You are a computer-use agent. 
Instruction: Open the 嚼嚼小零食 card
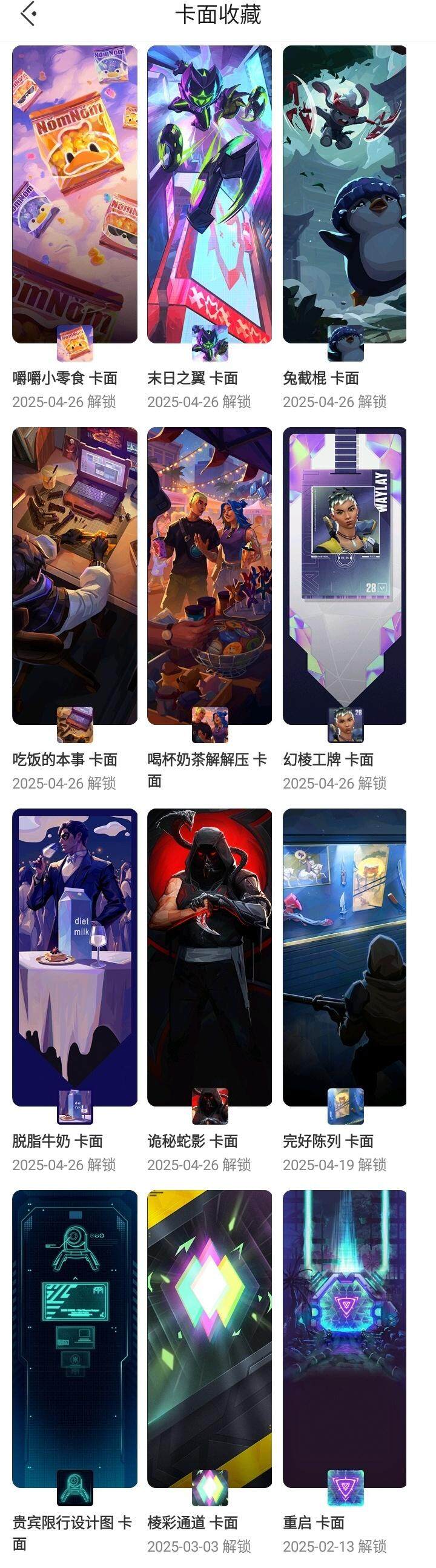[x=74, y=195]
